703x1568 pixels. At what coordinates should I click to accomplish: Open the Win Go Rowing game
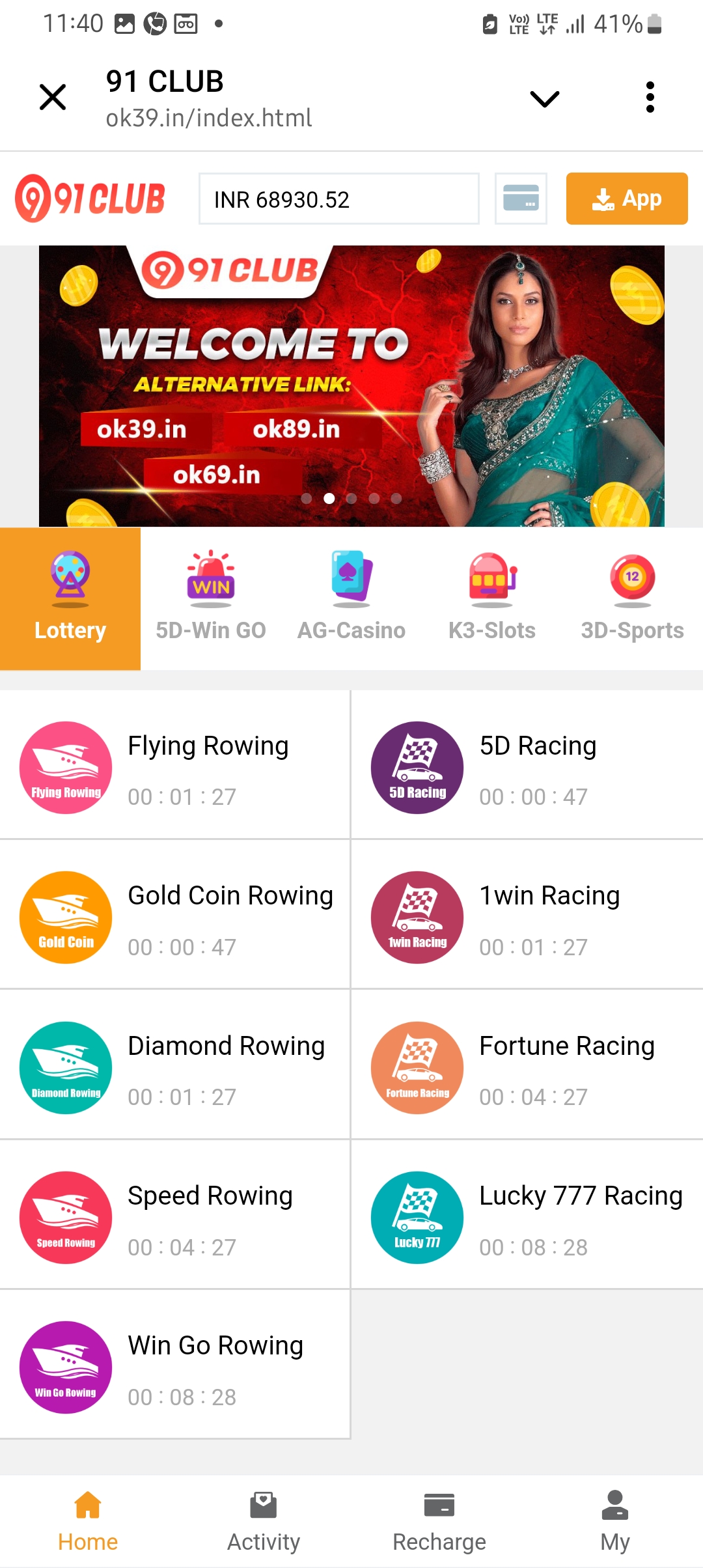pyautogui.click(x=174, y=1366)
